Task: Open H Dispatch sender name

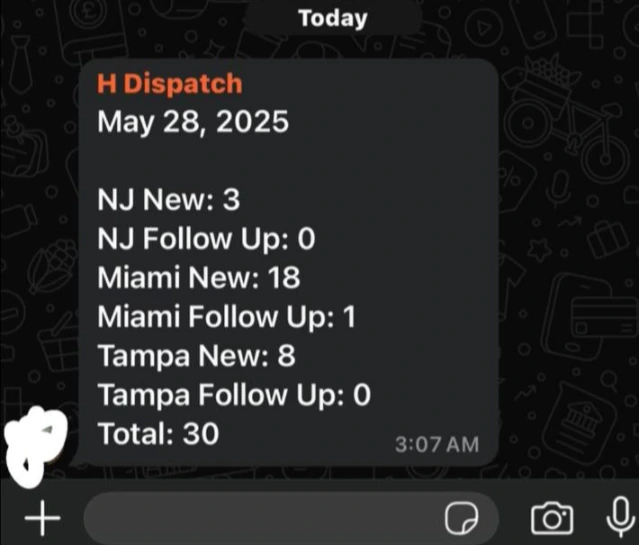Action: [x=169, y=84]
